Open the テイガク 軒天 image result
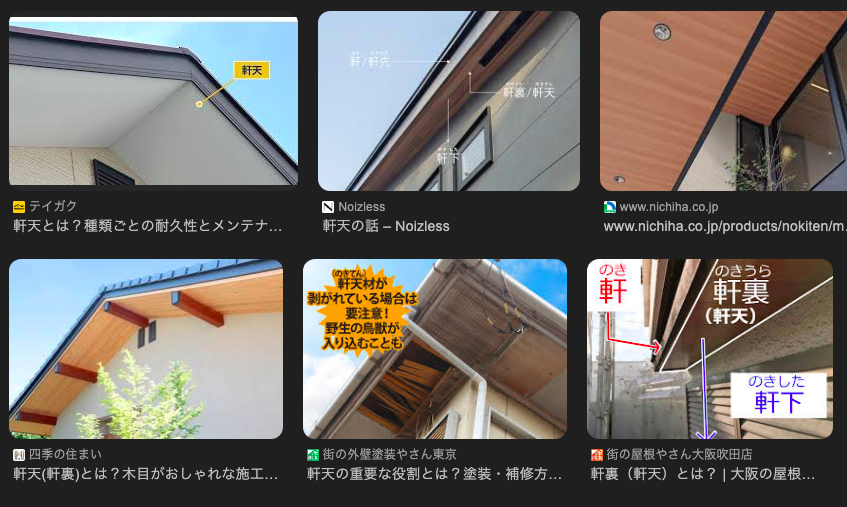 coord(153,100)
